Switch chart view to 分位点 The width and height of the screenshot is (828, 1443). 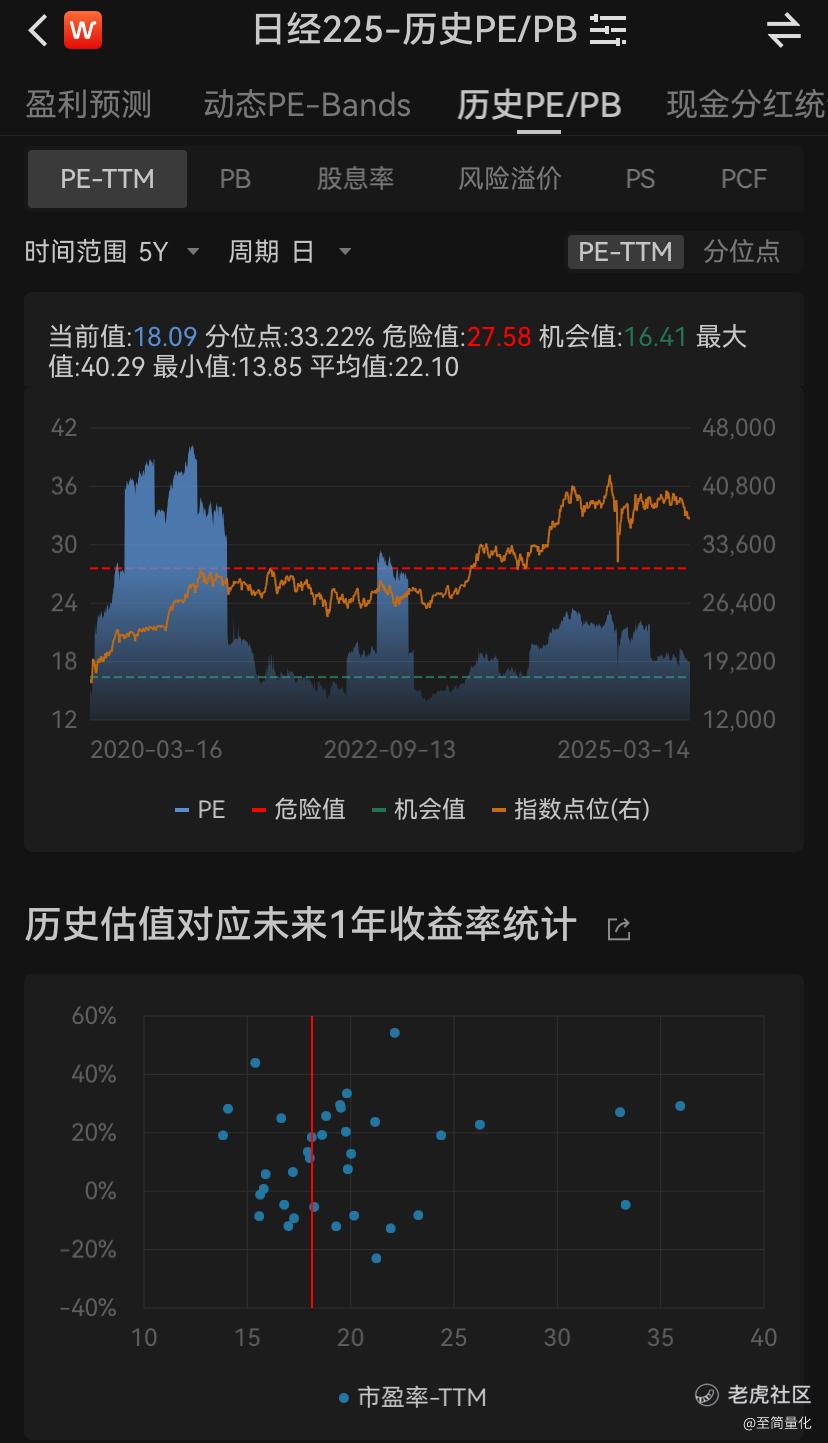pos(741,251)
